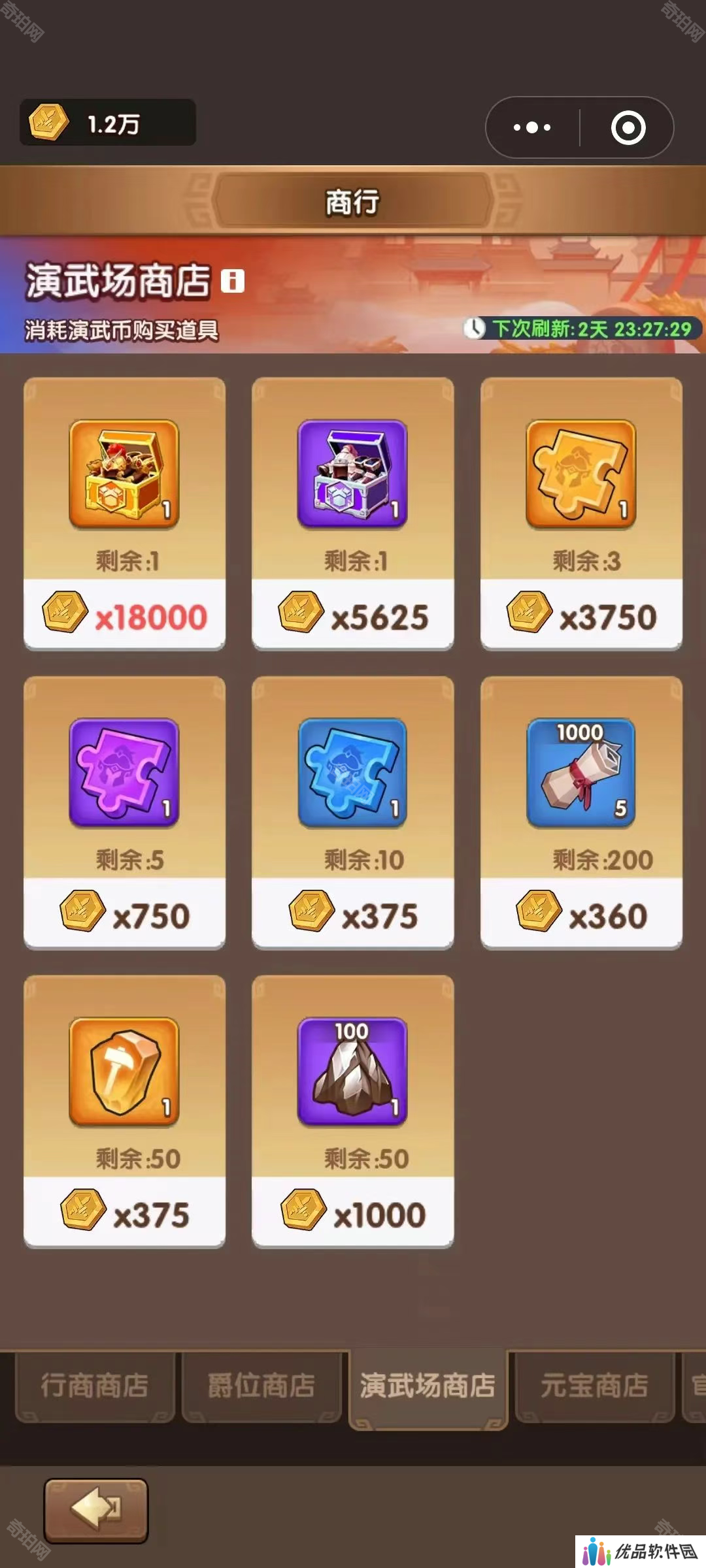Tap the back arrow button
The width and height of the screenshot is (706, 1568).
pos(96,1511)
